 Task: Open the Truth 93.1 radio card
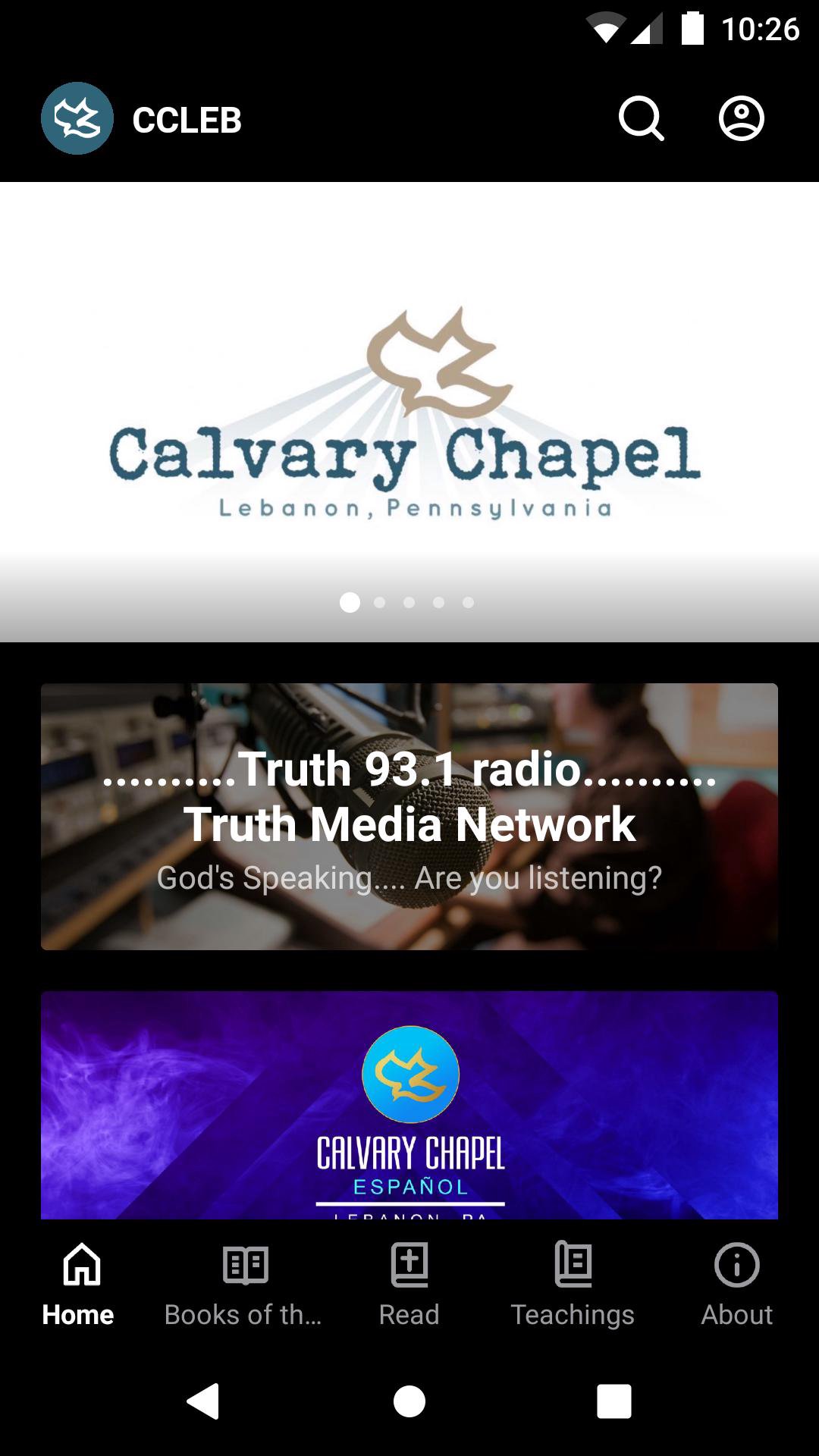click(x=409, y=816)
